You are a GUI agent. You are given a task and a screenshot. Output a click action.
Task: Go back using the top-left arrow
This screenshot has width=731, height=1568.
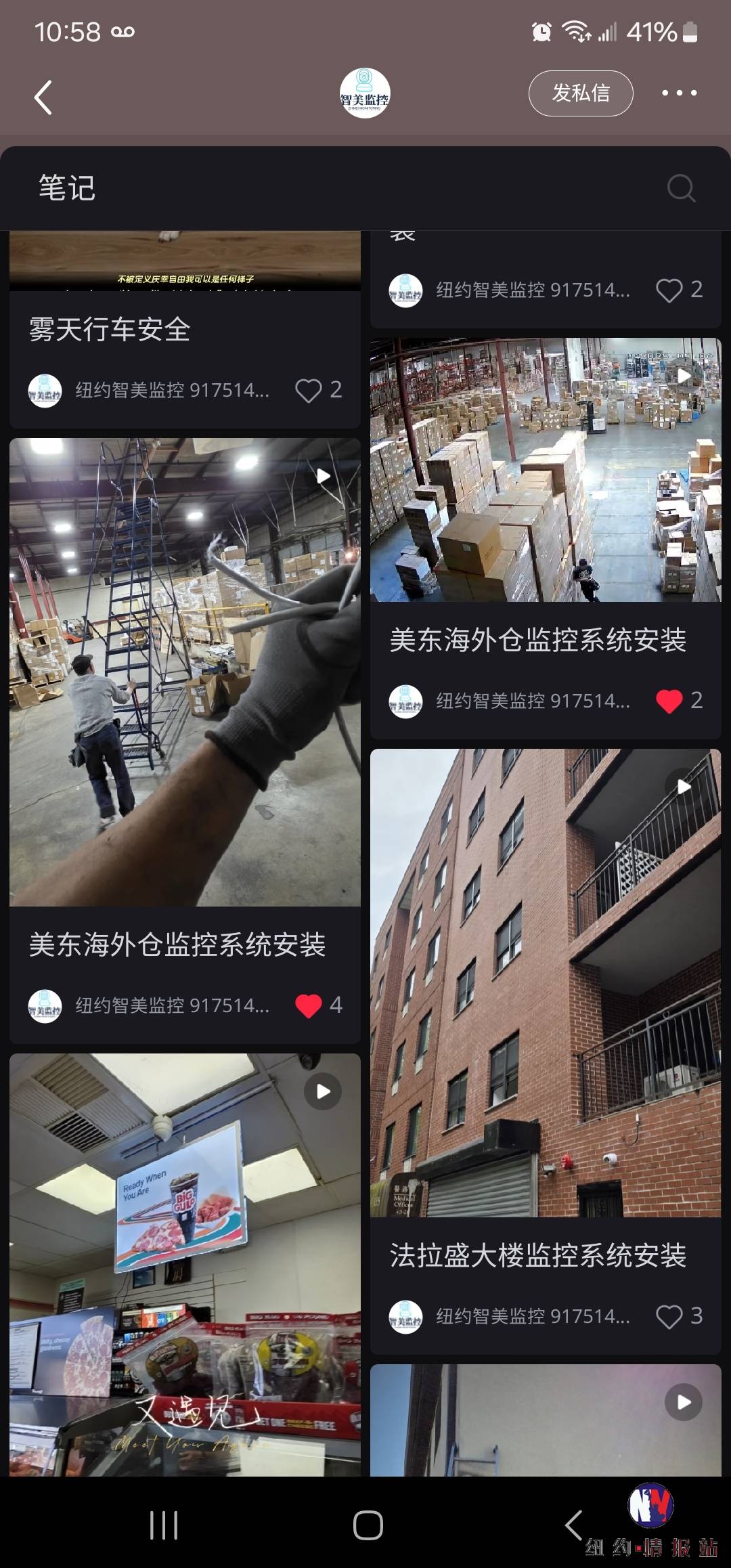tap(43, 97)
